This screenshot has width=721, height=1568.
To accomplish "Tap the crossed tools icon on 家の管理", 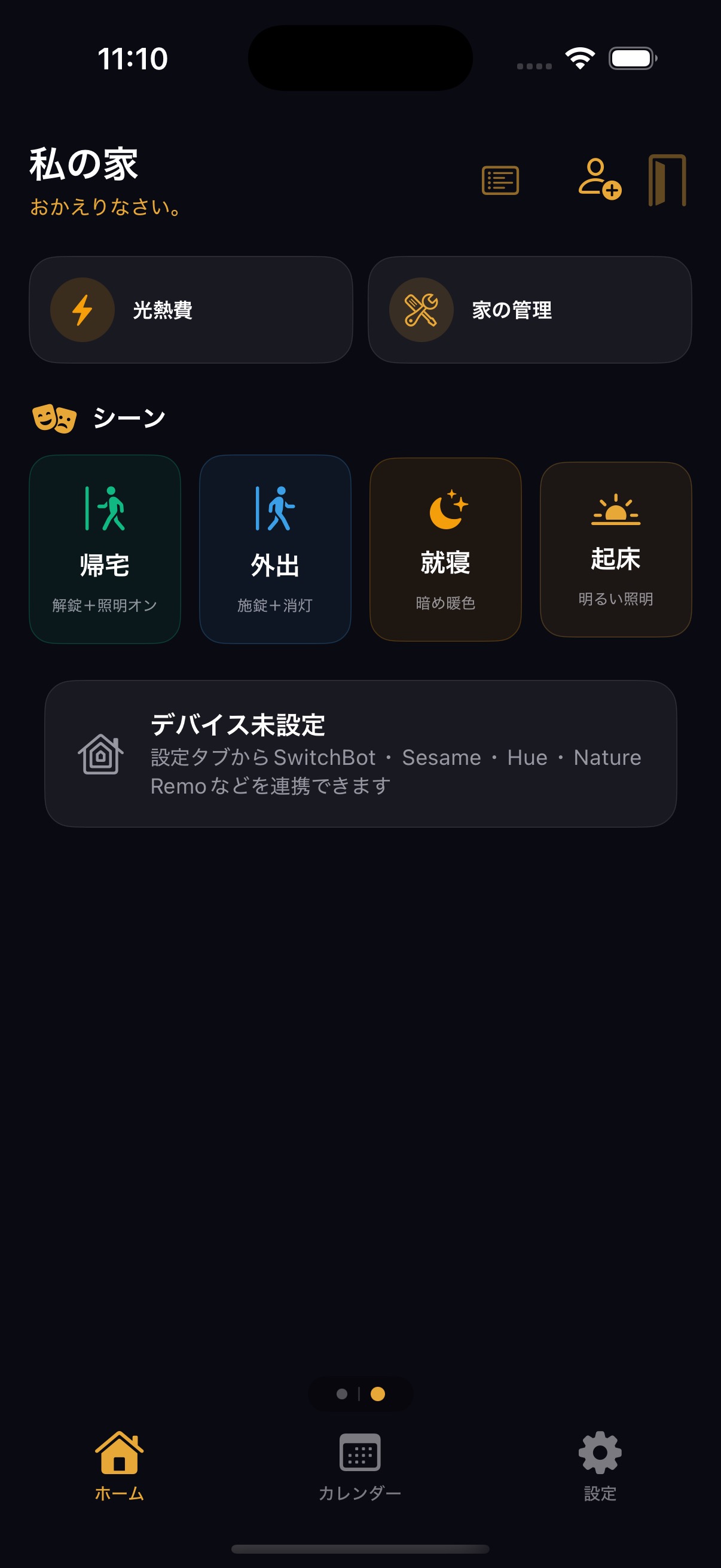I will coord(421,310).
